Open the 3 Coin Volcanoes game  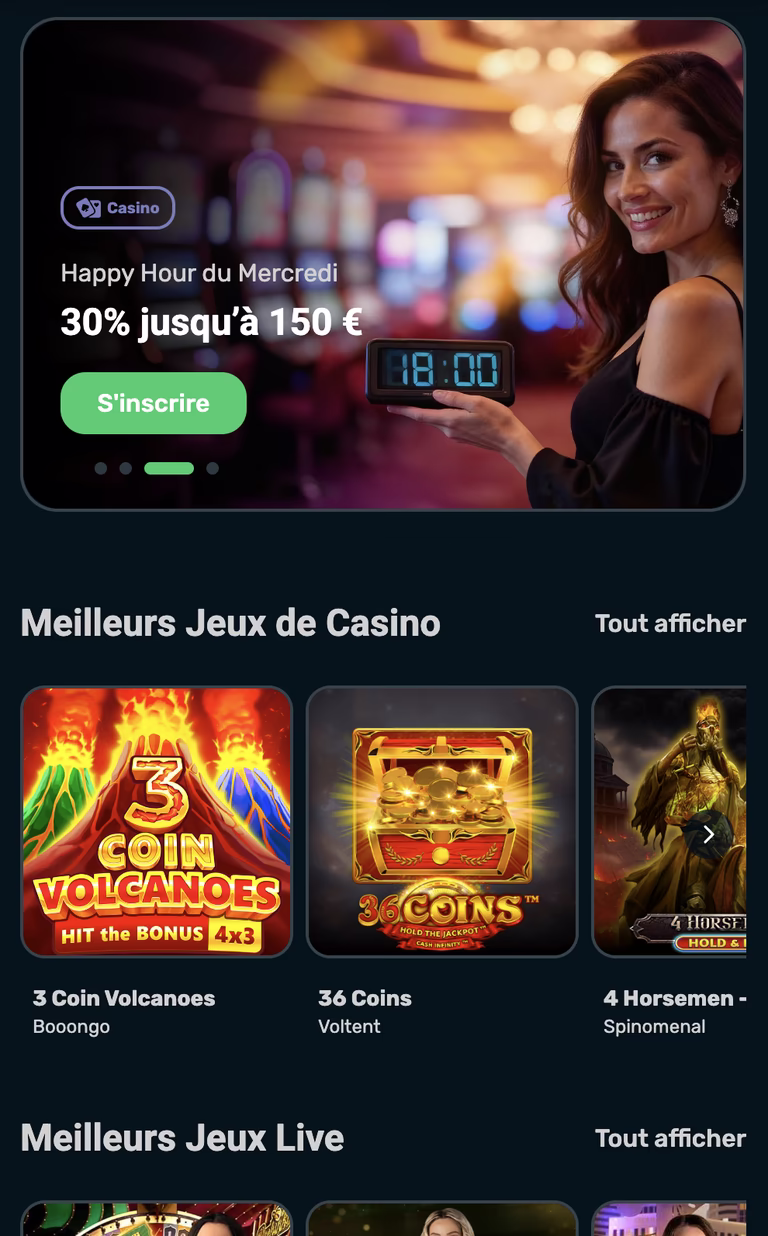pyautogui.click(x=157, y=821)
